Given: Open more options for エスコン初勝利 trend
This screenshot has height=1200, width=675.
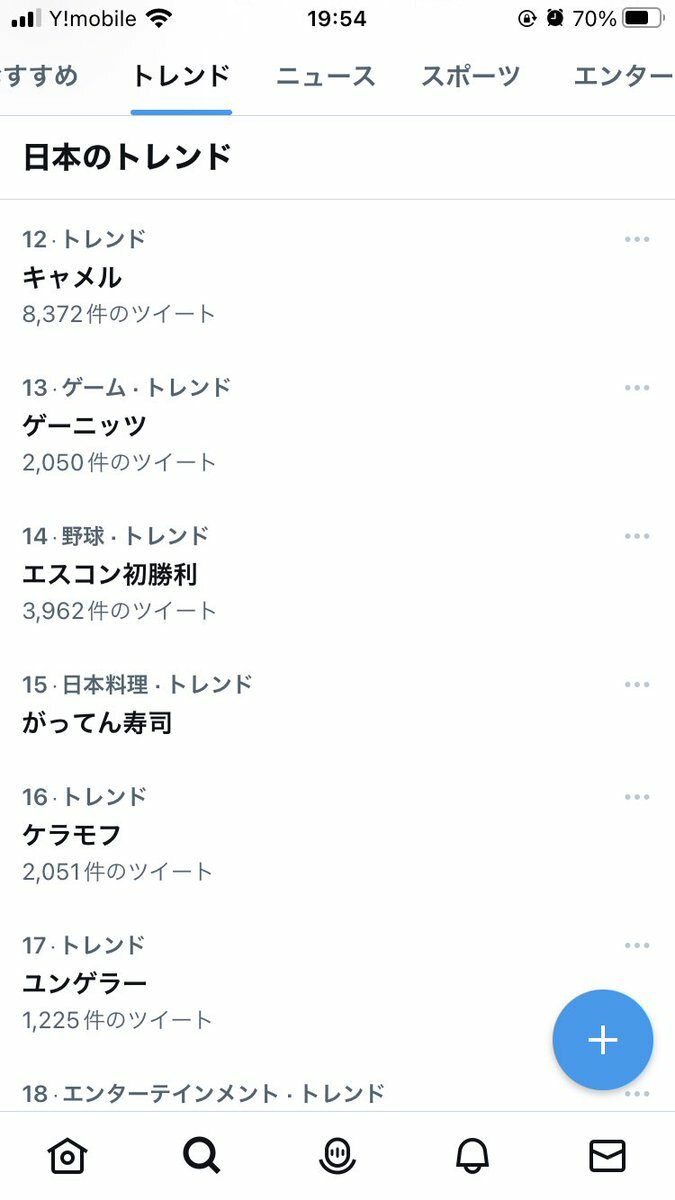Looking at the screenshot, I should (637, 536).
